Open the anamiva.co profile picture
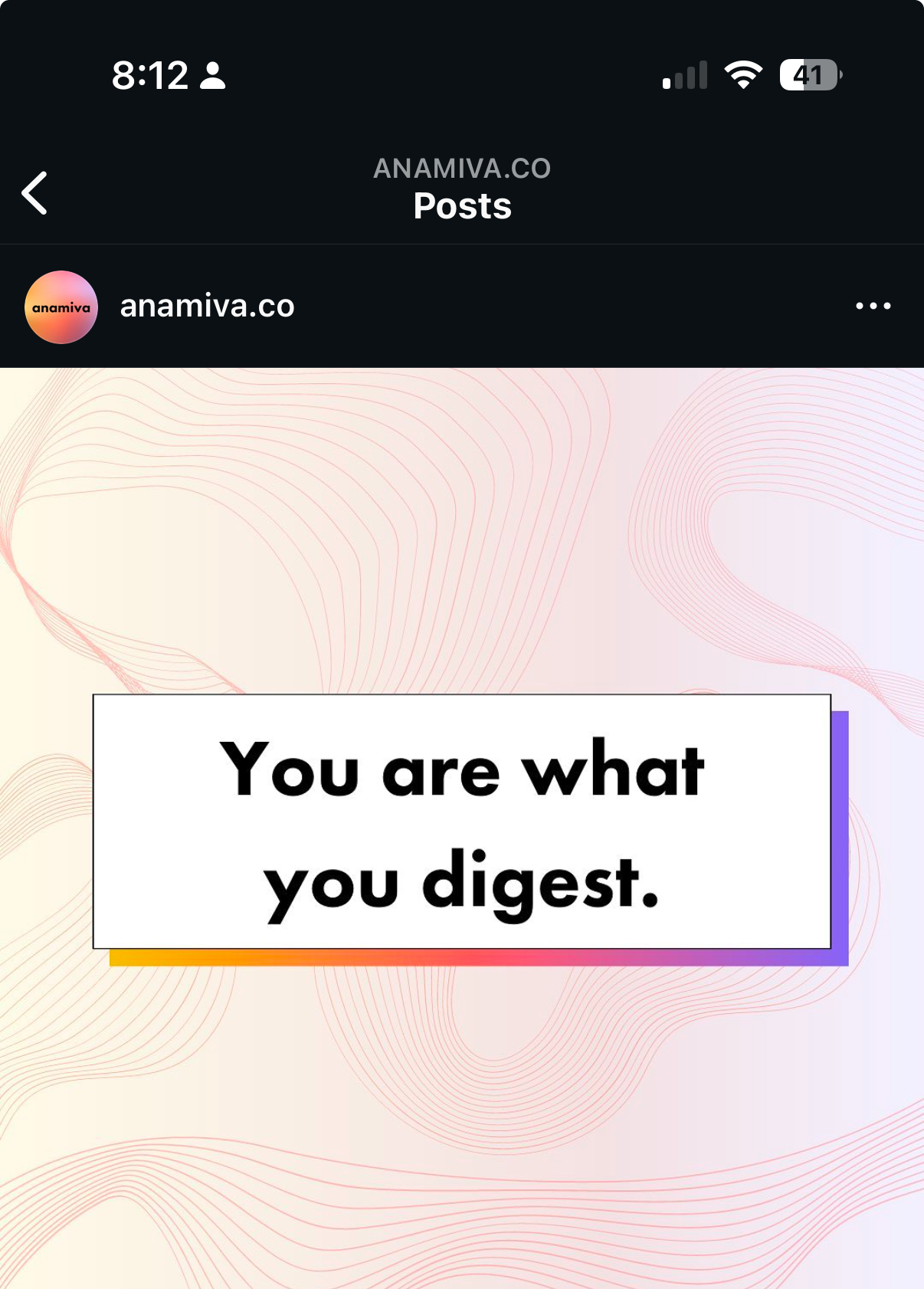Image resolution: width=924 pixels, height=1289 pixels. pyautogui.click(x=61, y=307)
